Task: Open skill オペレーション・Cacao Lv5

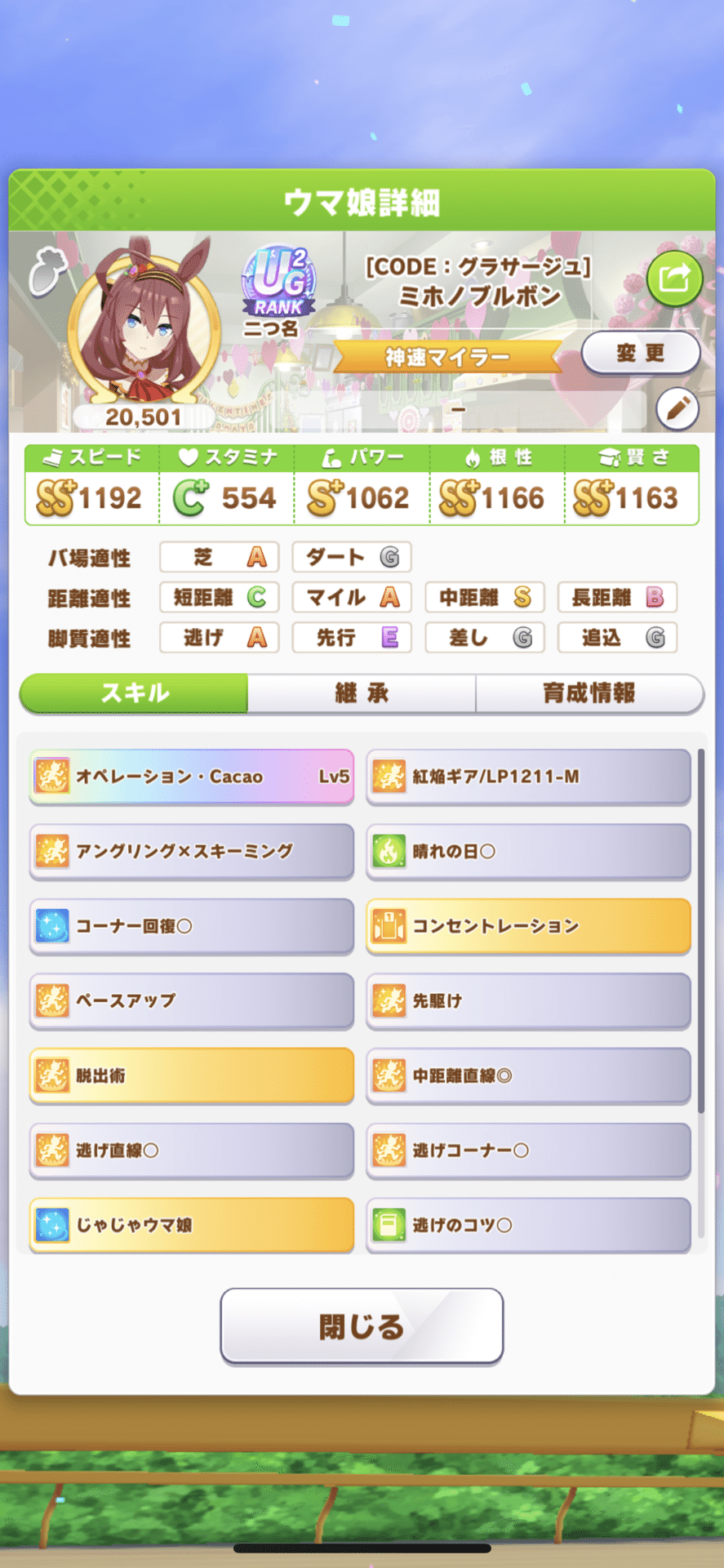Action: pos(192,777)
